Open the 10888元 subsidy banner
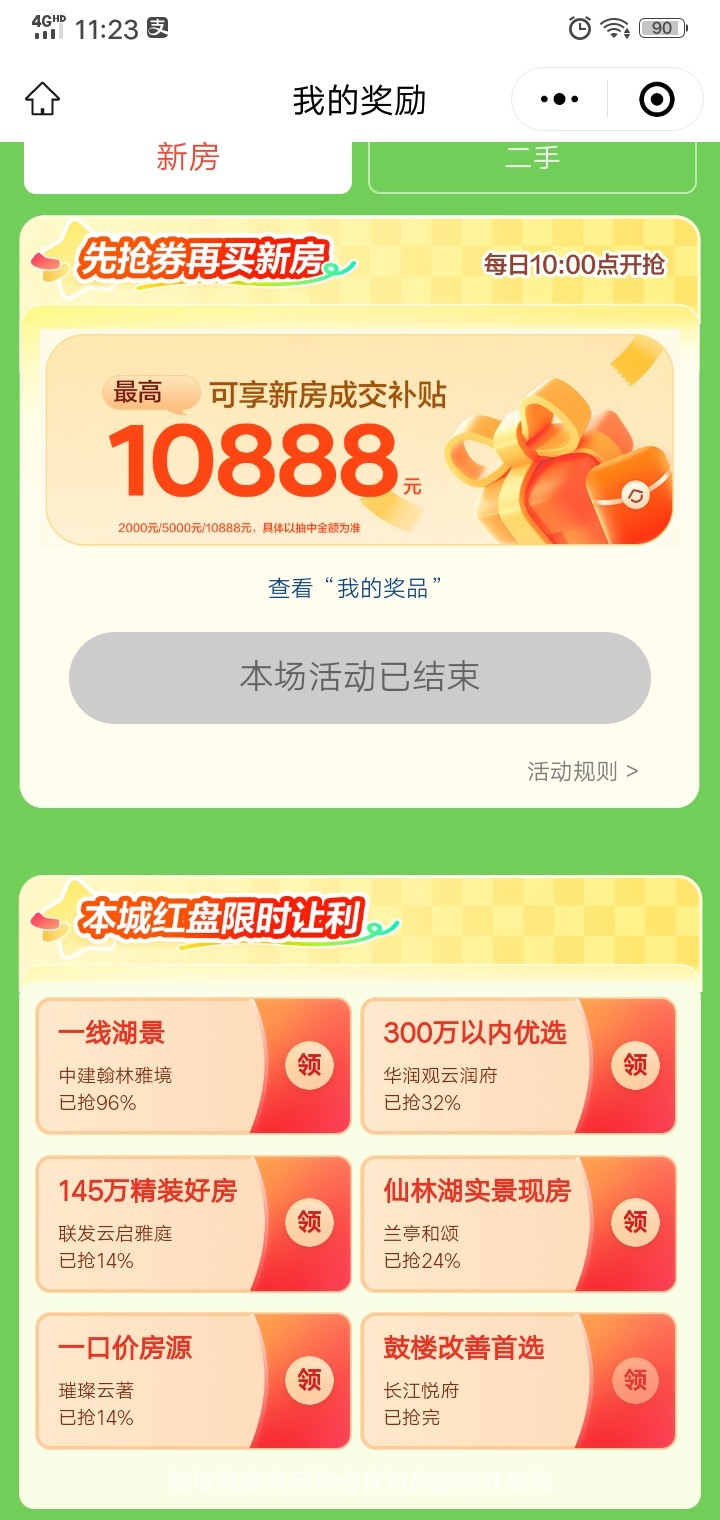The image size is (720, 1520). coord(359,440)
